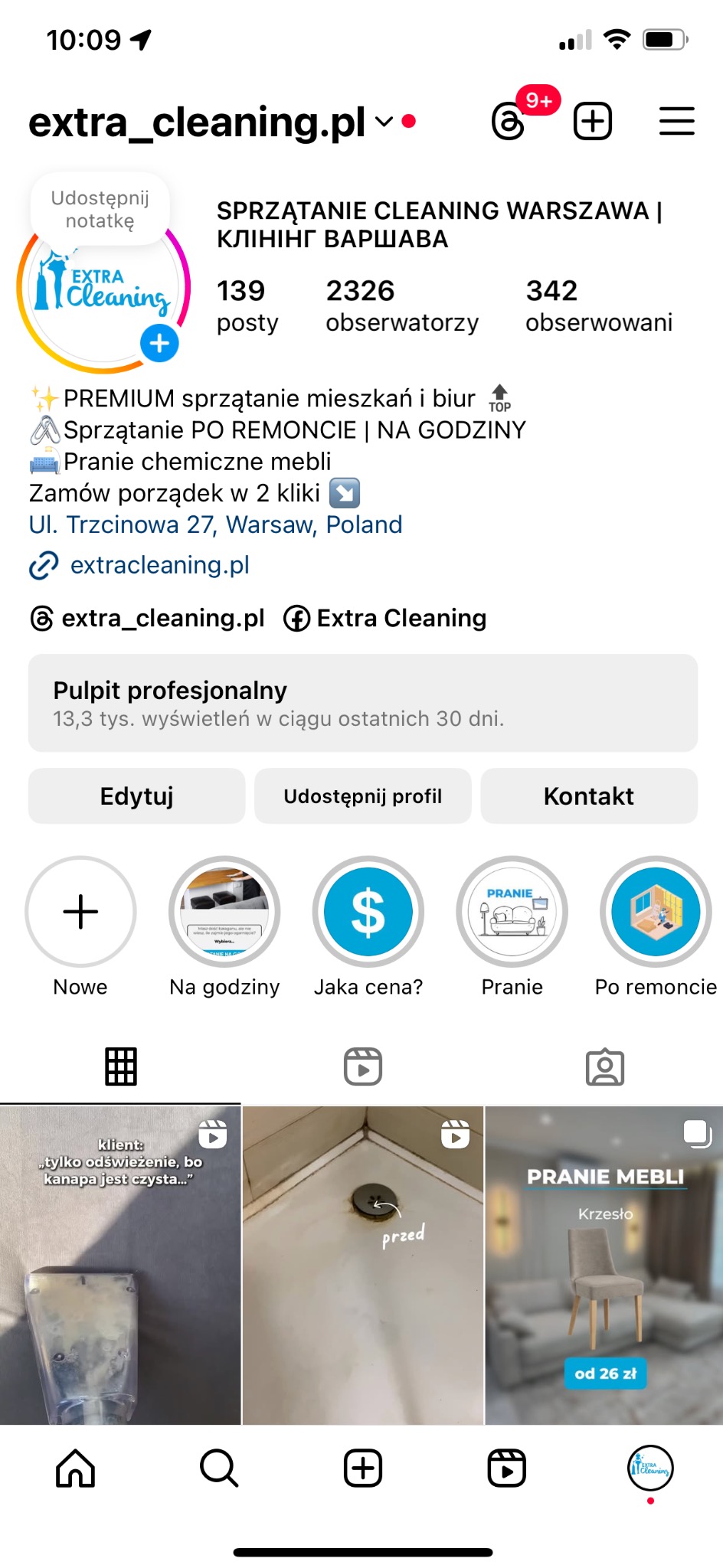
Task: Open the create button in the bottom bar
Action: [x=361, y=1467]
